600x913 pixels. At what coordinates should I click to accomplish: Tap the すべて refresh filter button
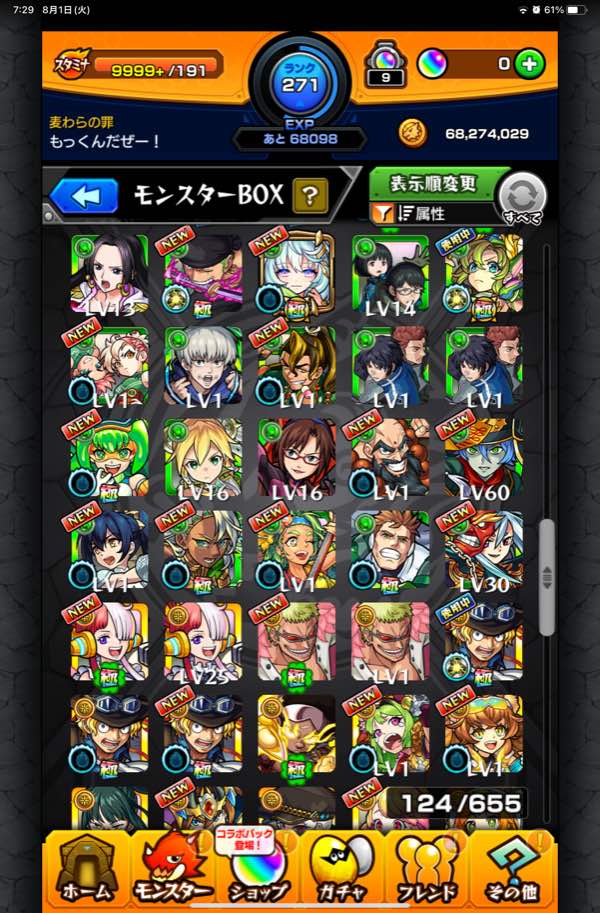pos(523,196)
